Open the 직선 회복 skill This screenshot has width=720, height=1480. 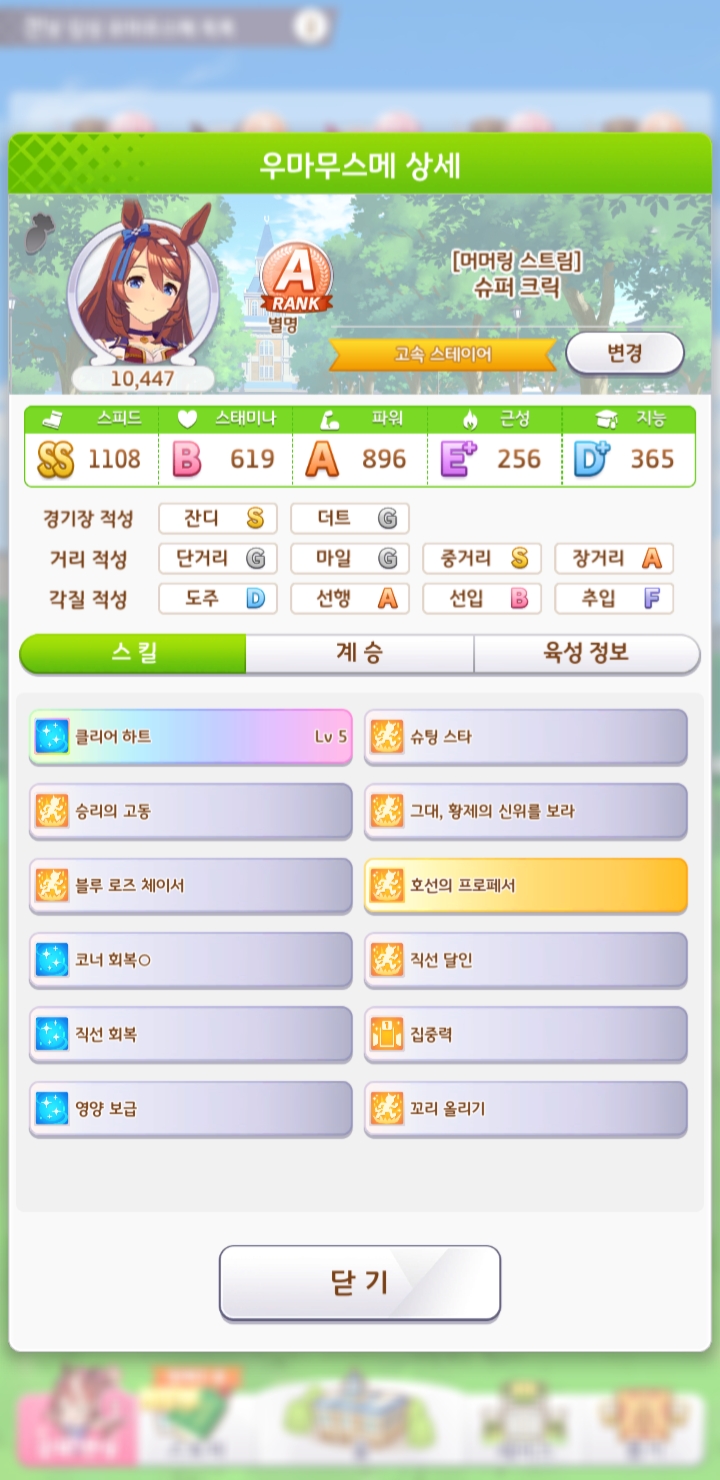click(191, 1034)
